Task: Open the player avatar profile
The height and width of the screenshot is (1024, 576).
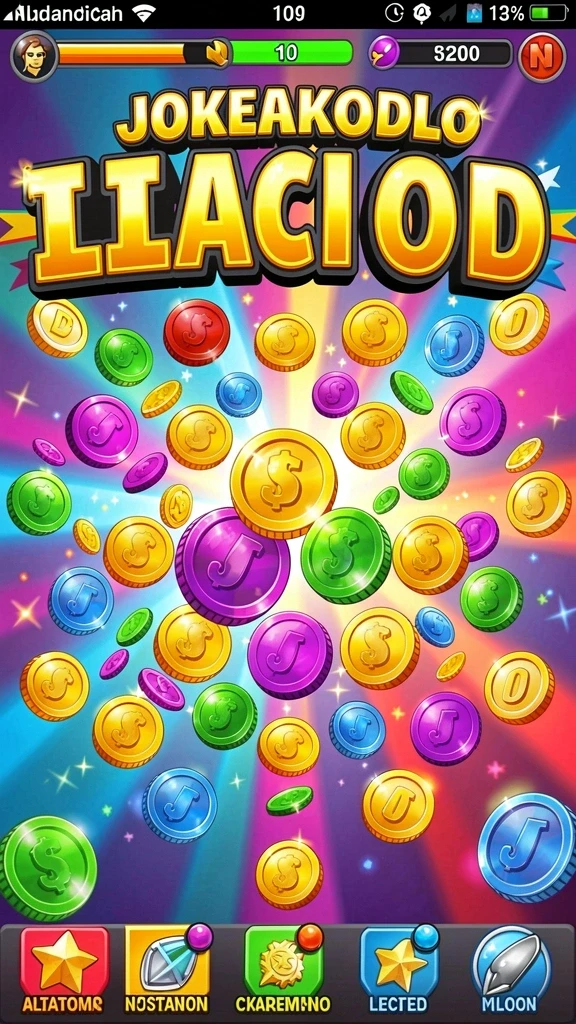Action: (34, 57)
